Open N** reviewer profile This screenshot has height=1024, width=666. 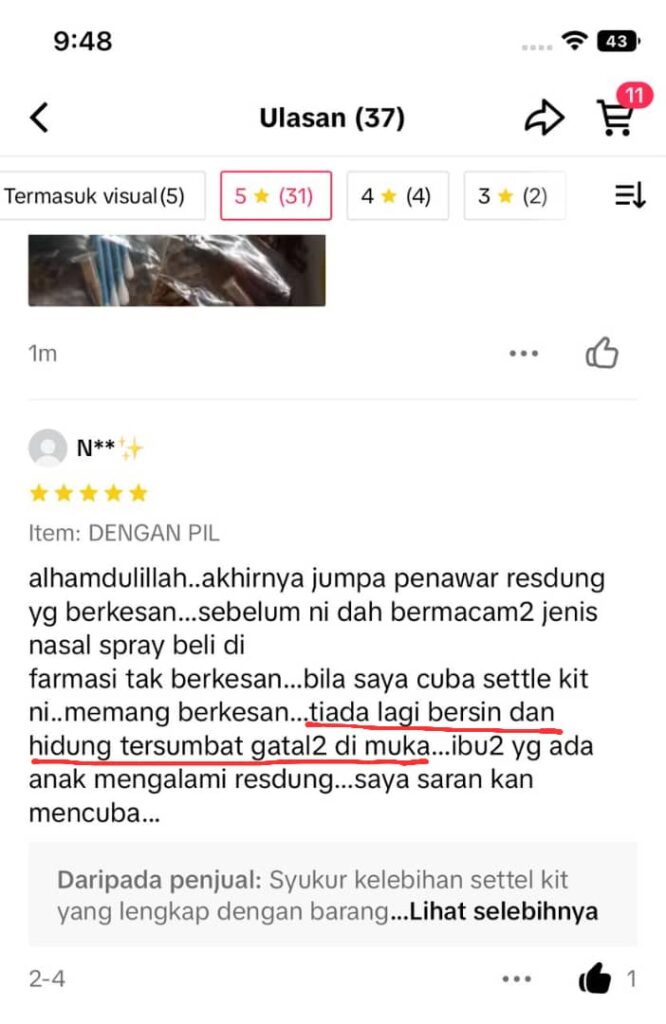[48, 449]
